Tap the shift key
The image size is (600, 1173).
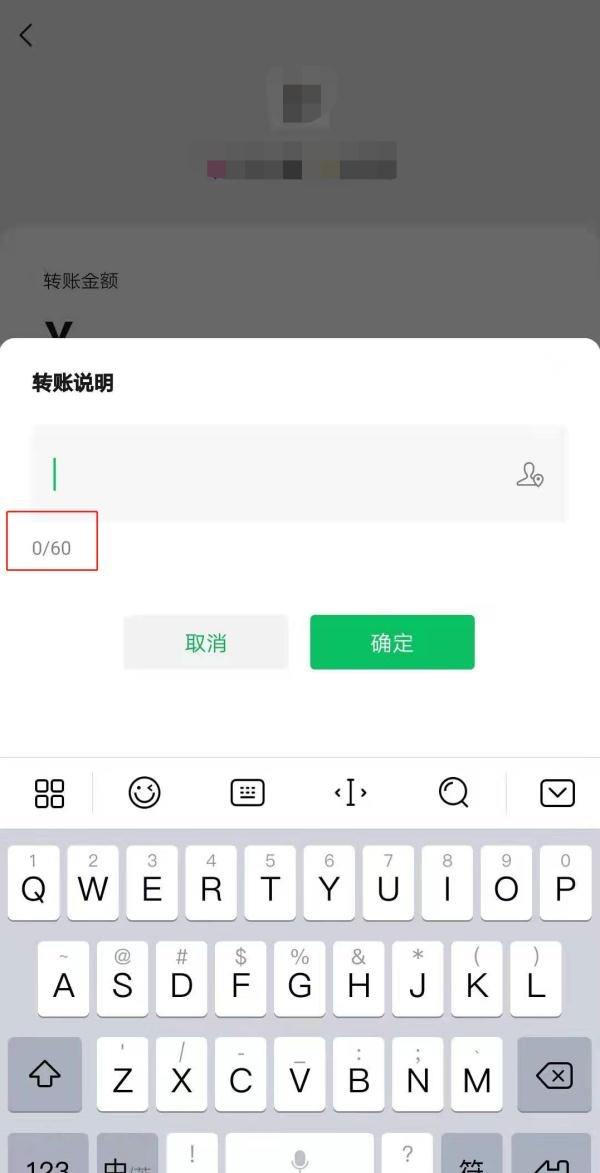[x=45, y=1076]
